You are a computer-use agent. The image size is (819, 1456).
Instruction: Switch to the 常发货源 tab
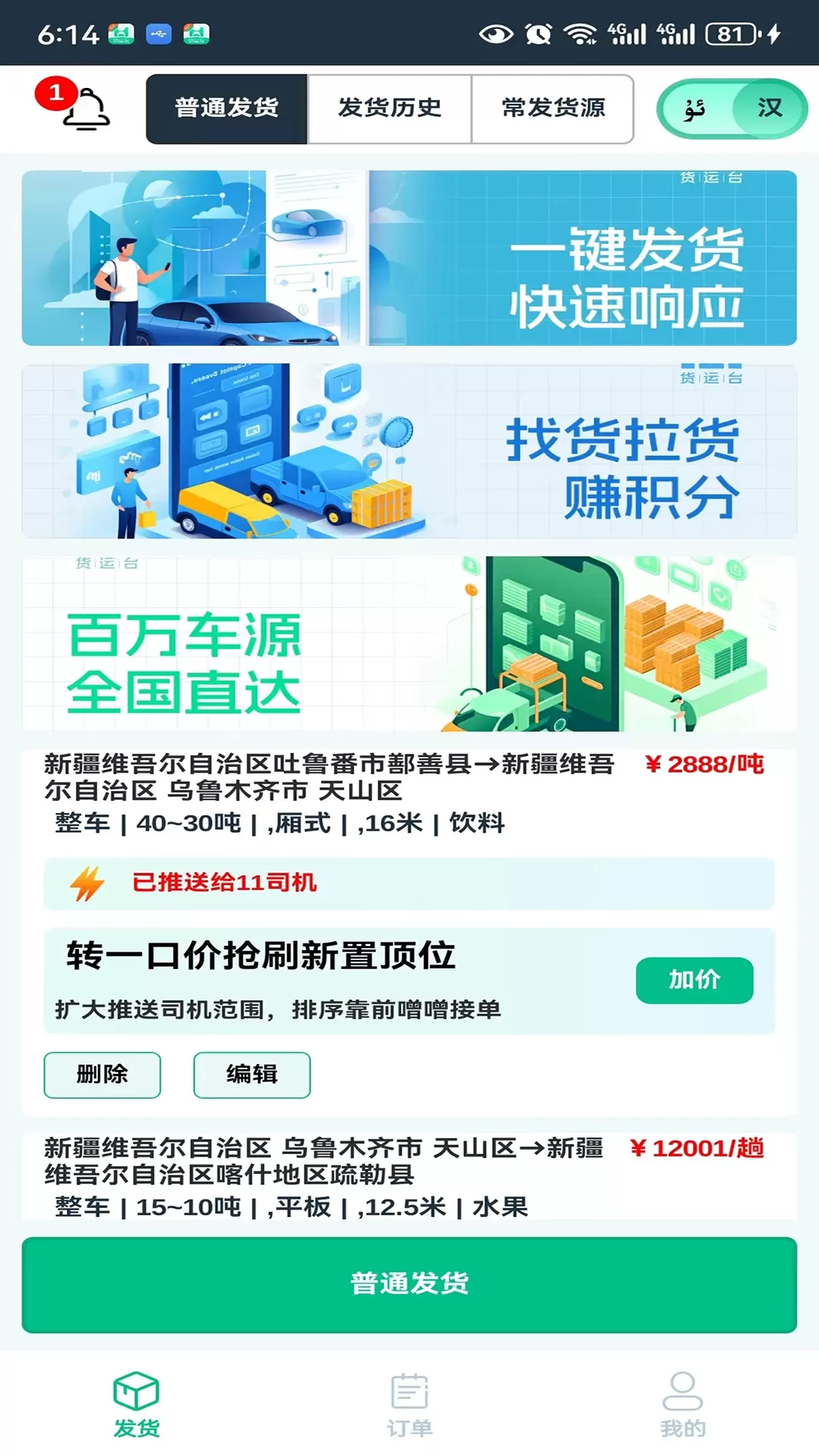[x=553, y=108]
